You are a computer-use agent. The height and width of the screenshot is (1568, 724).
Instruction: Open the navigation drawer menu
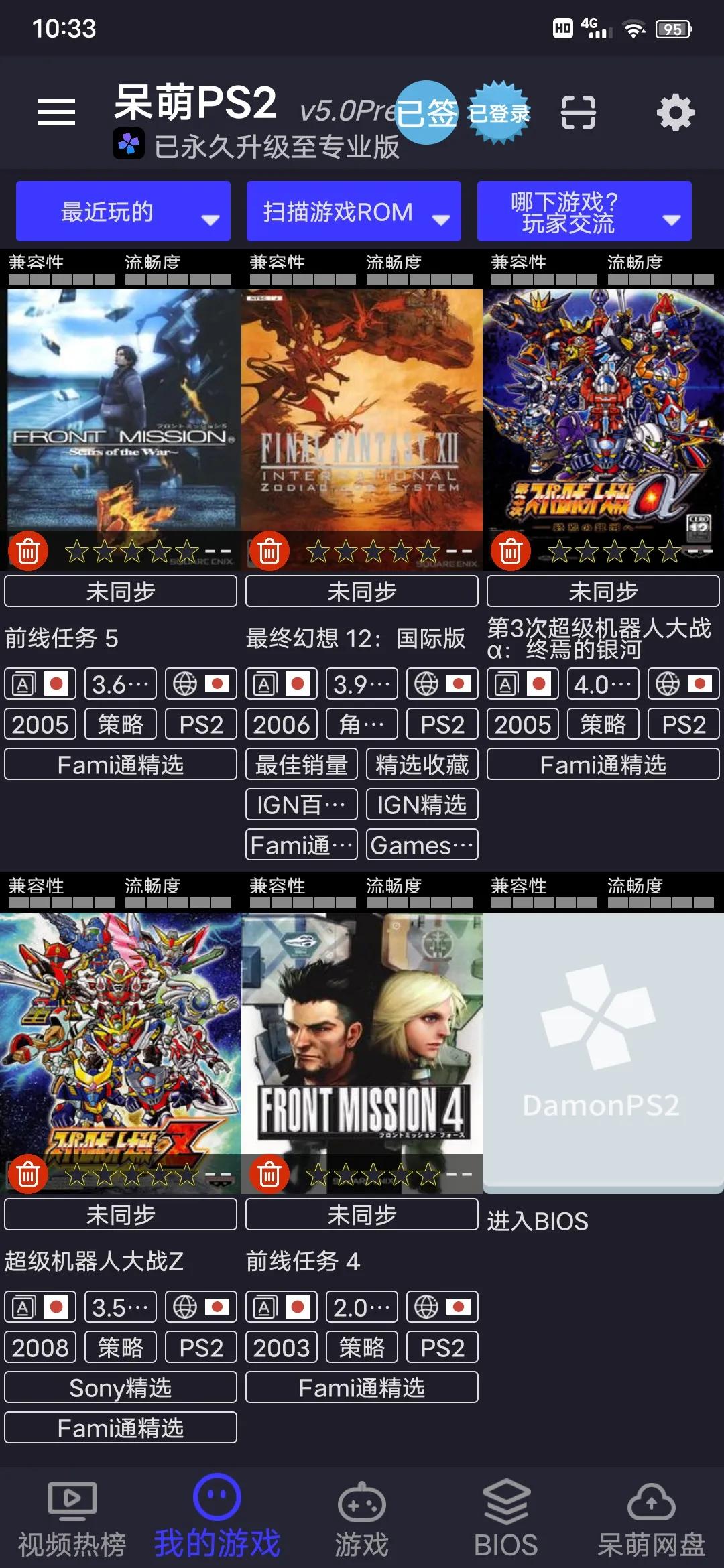[x=56, y=113]
